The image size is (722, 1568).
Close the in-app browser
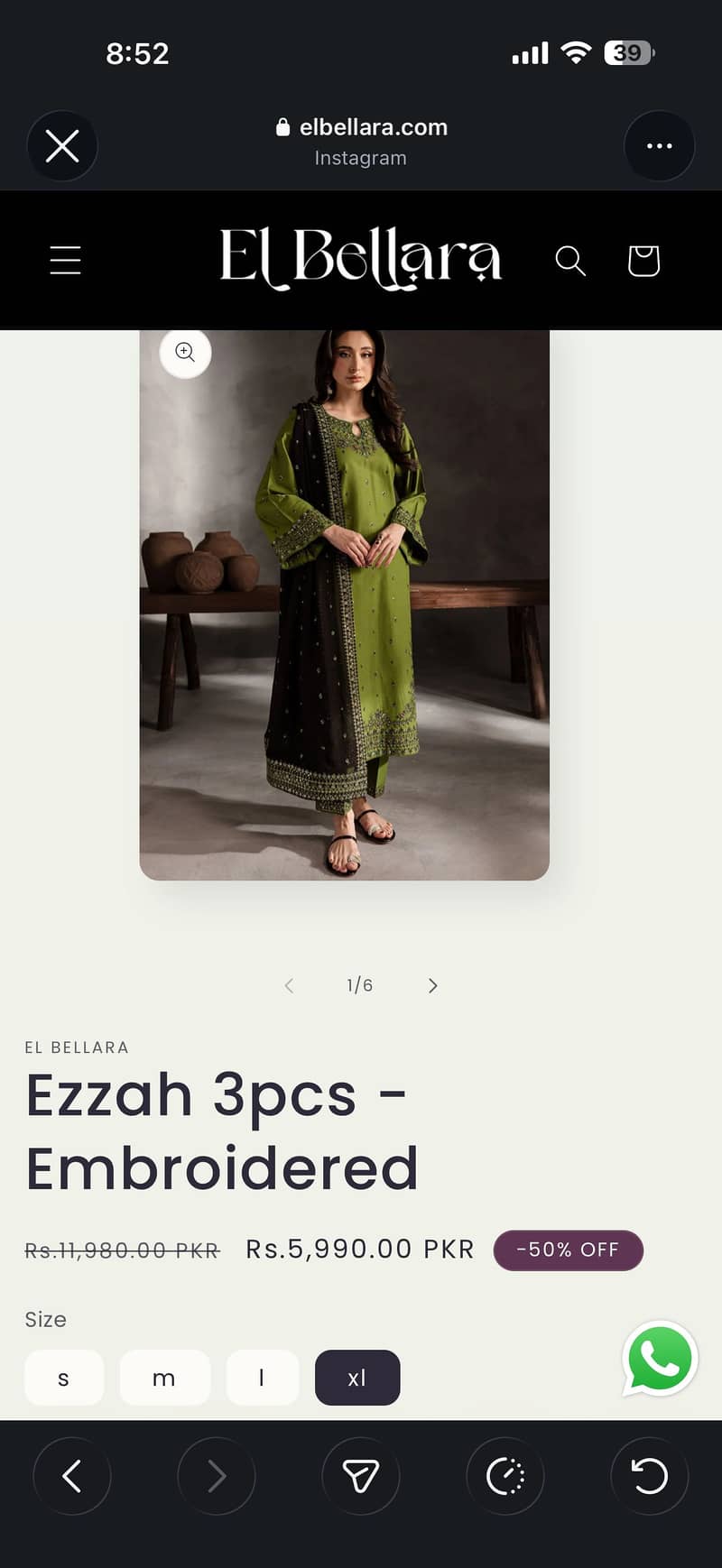[62, 145]
